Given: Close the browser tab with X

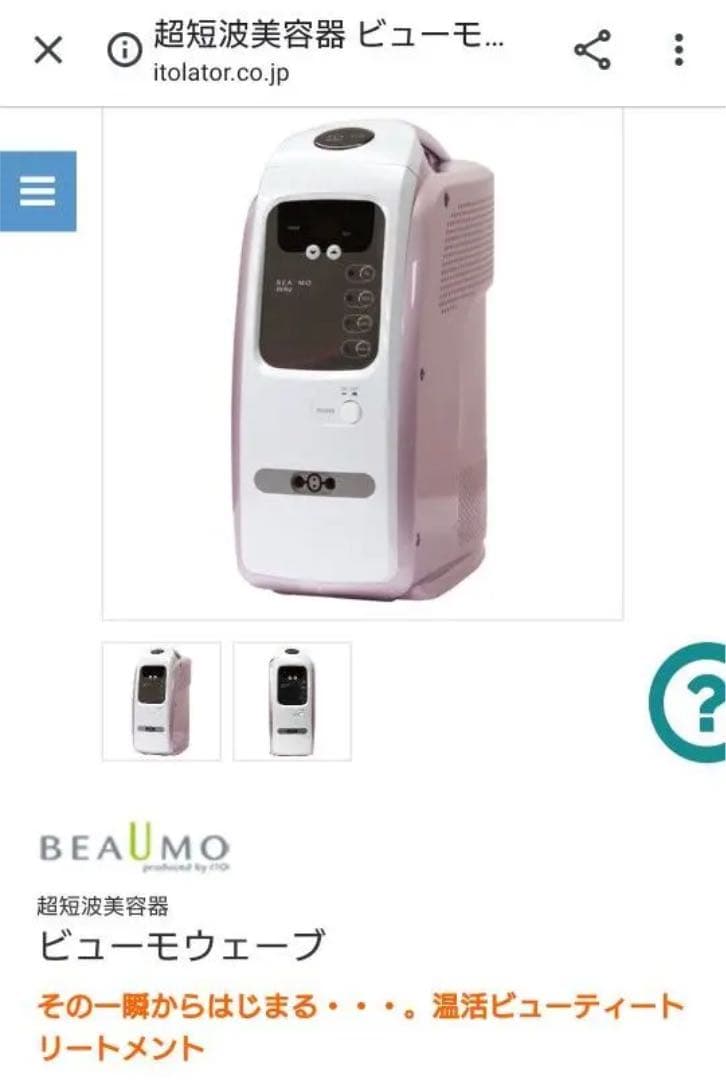Looking at the screenshot, I should coord(48,50).
